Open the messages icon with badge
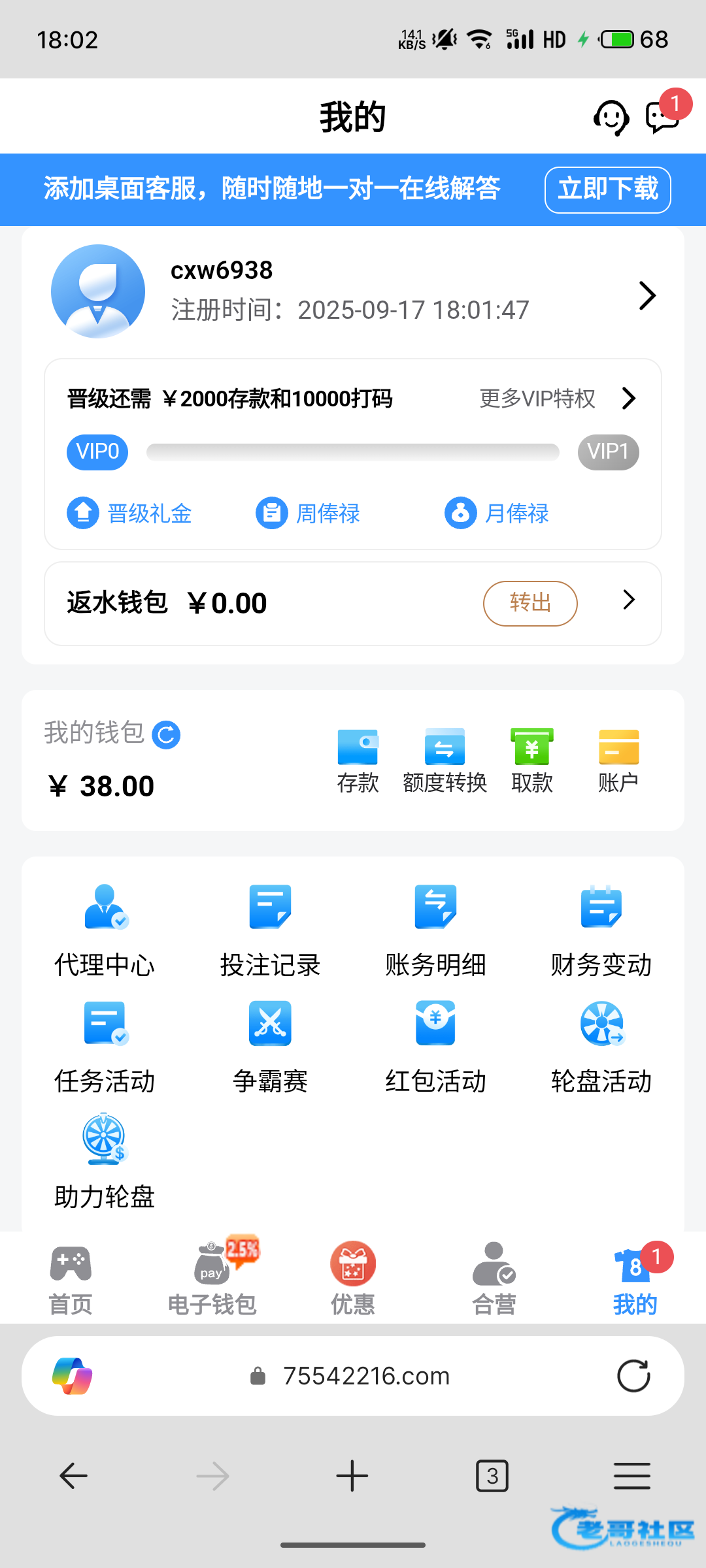This screenshot has height=1568, width=706. tap(663, 118)
